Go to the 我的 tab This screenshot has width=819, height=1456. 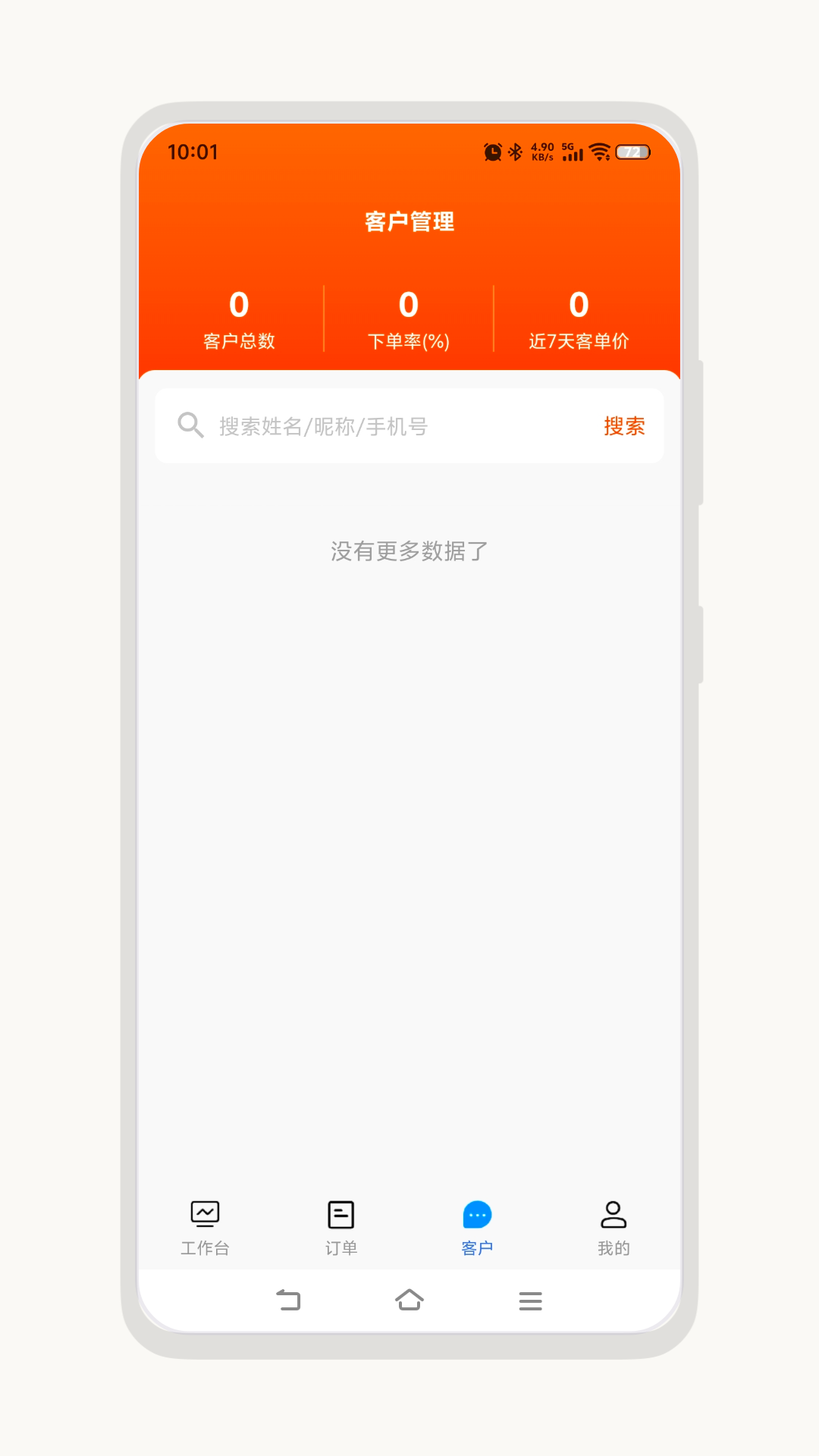coord(613,1228)
